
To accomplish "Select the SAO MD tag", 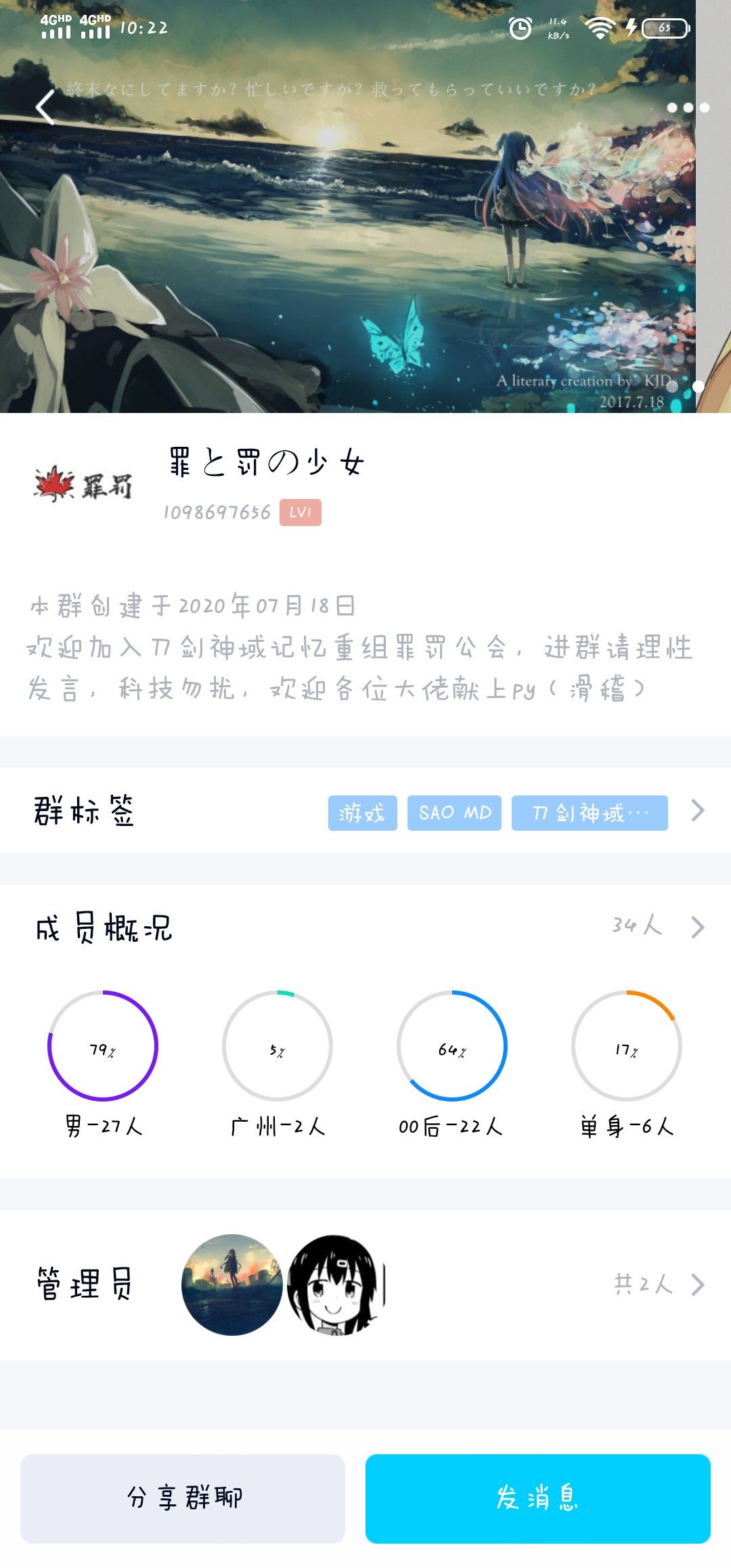I will [454, 814].
